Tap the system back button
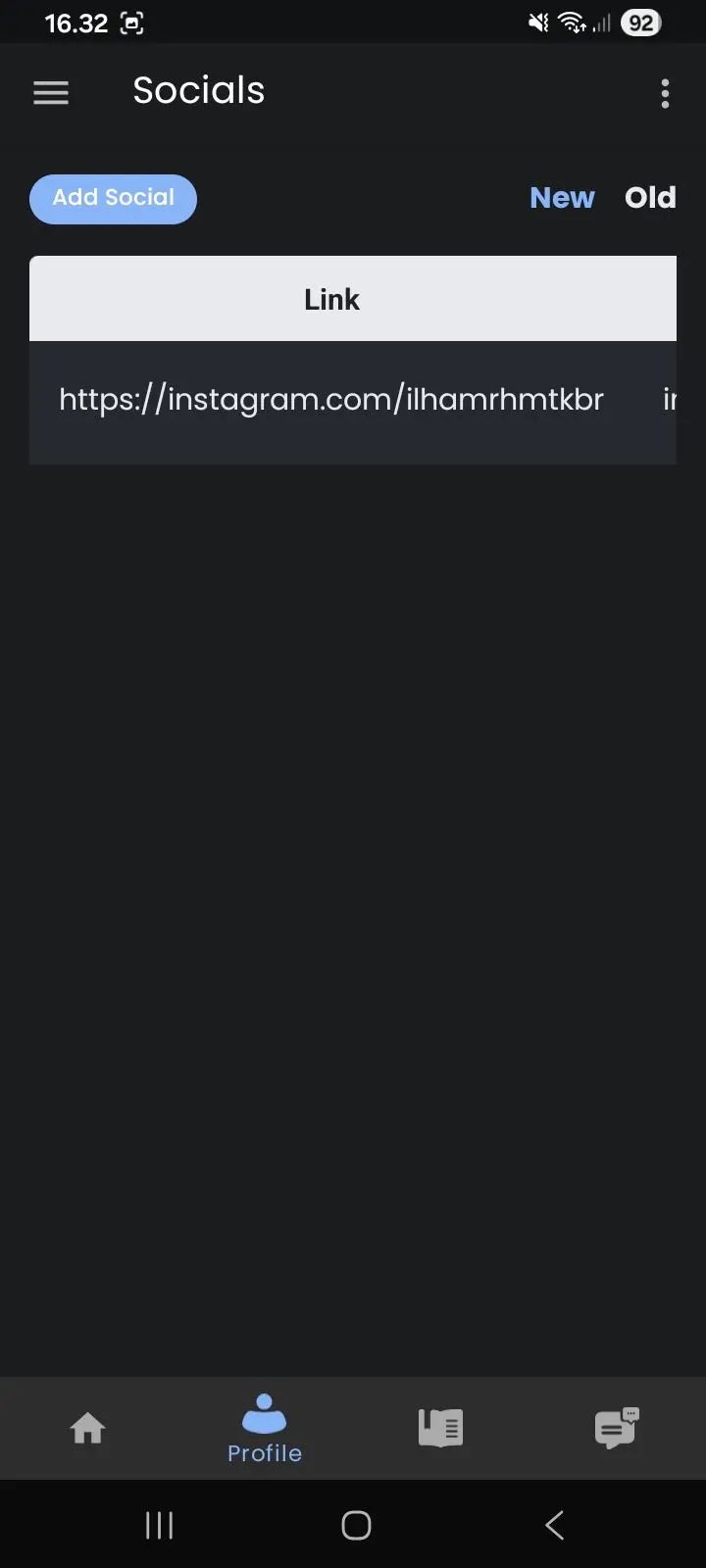 [554, 1525]
